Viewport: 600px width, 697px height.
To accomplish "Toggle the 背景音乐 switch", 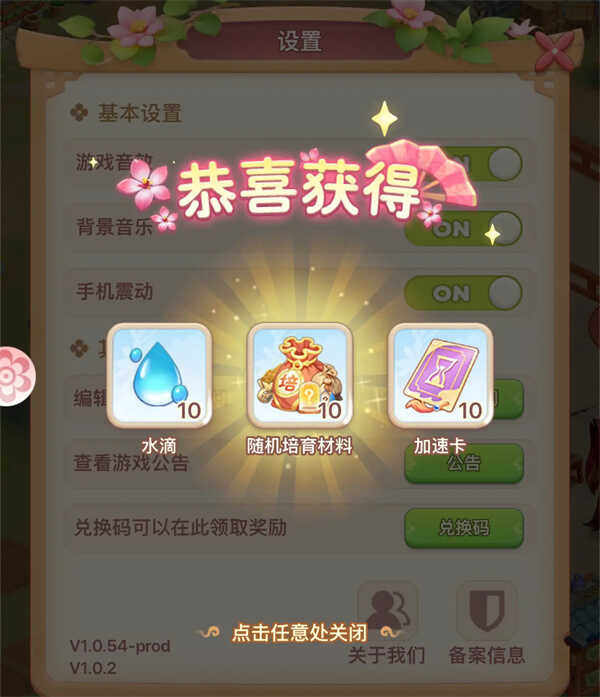I will click(x=463, y=228).
